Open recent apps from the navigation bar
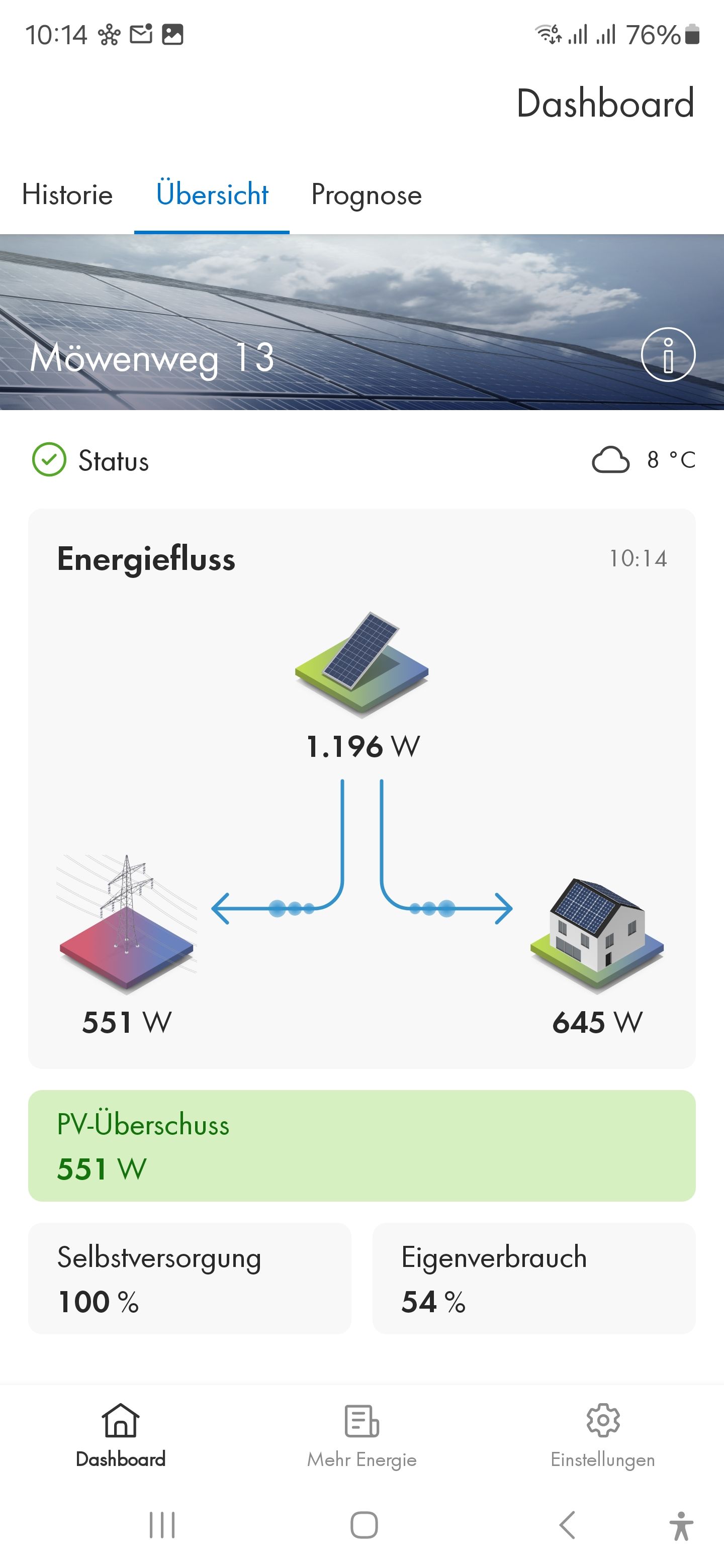The image size is (724, 1568). 162,1525
